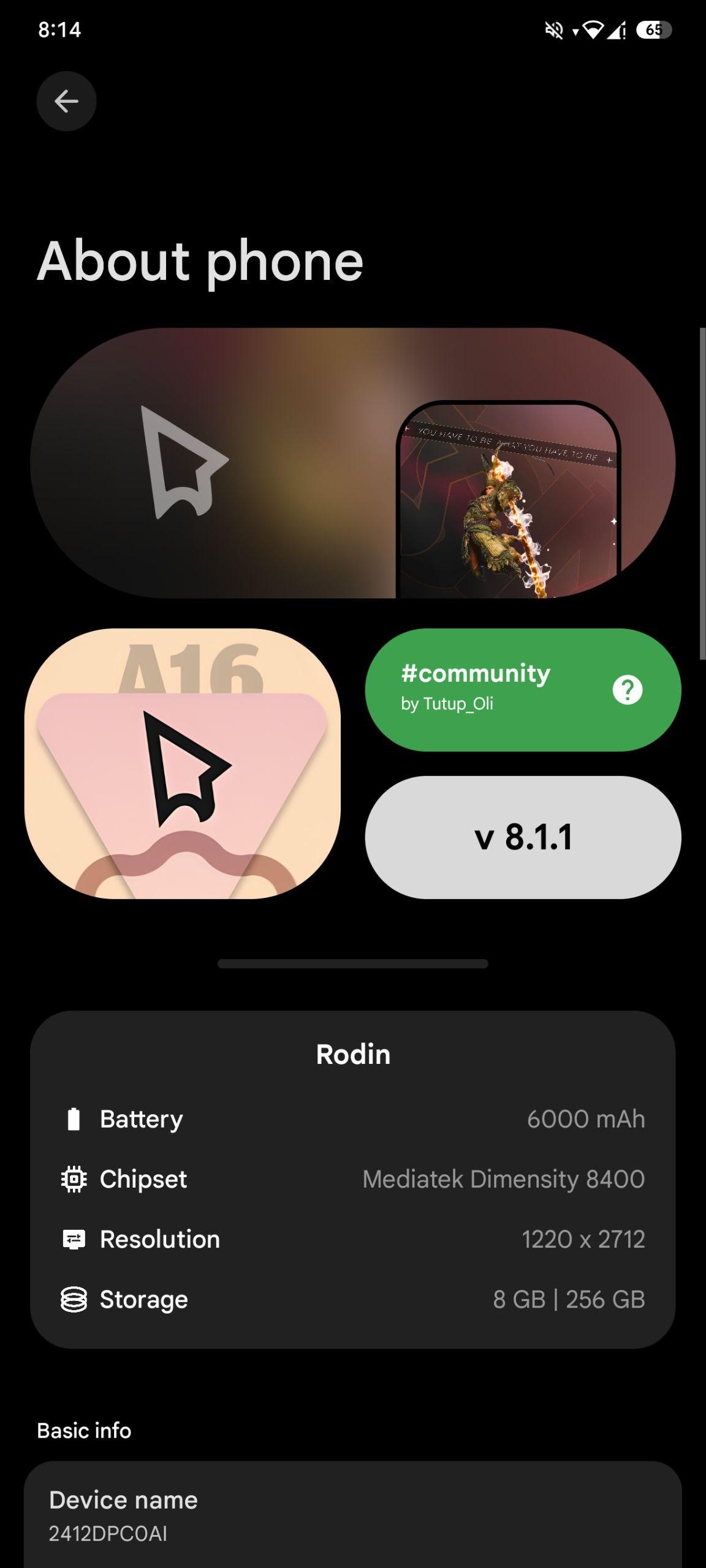Open the wallpaper preview banner
Viewport: 706px width, 1568px height.
(x=352, y=463)
